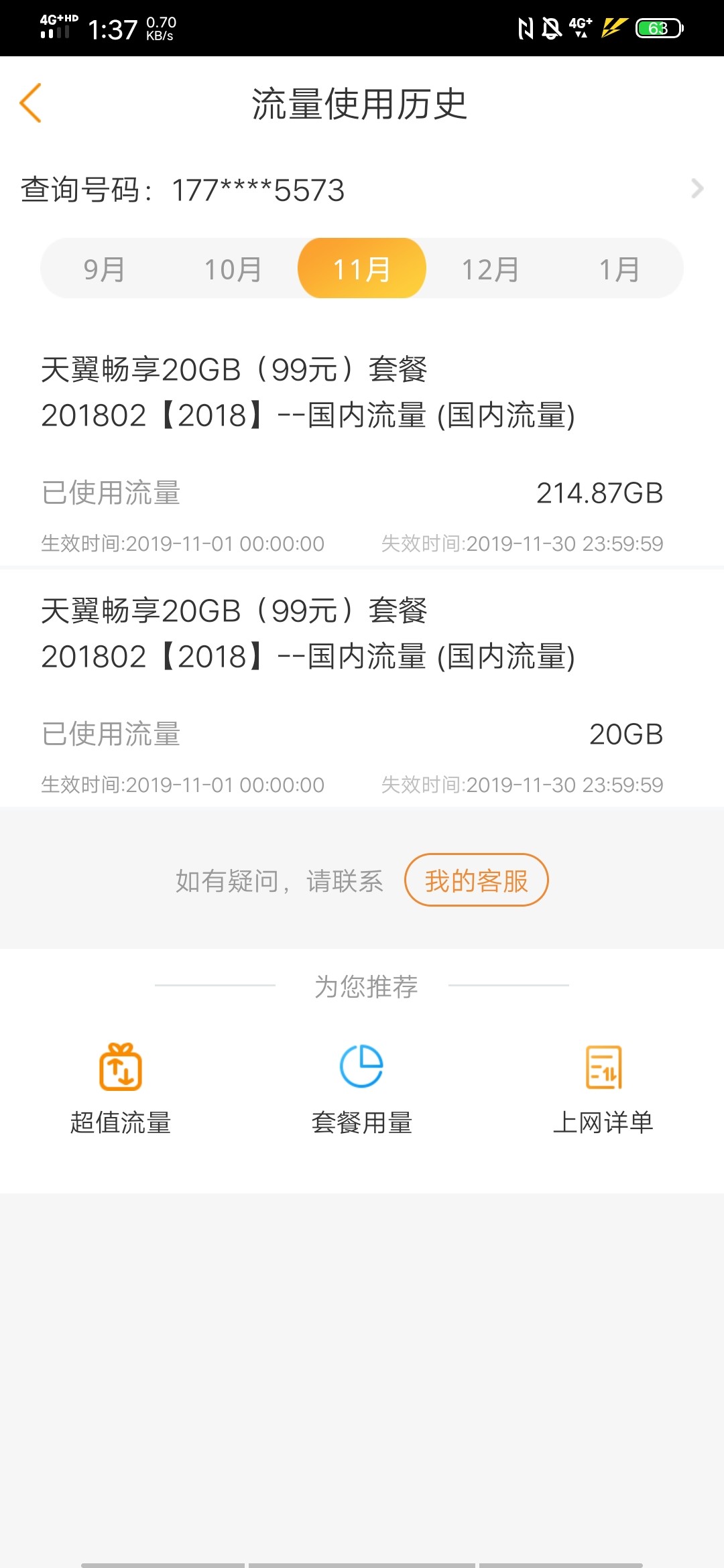The height and width of the screenshot is (1568, 724).
Task: View usage for 12月
Action: [x=490, y=269]
